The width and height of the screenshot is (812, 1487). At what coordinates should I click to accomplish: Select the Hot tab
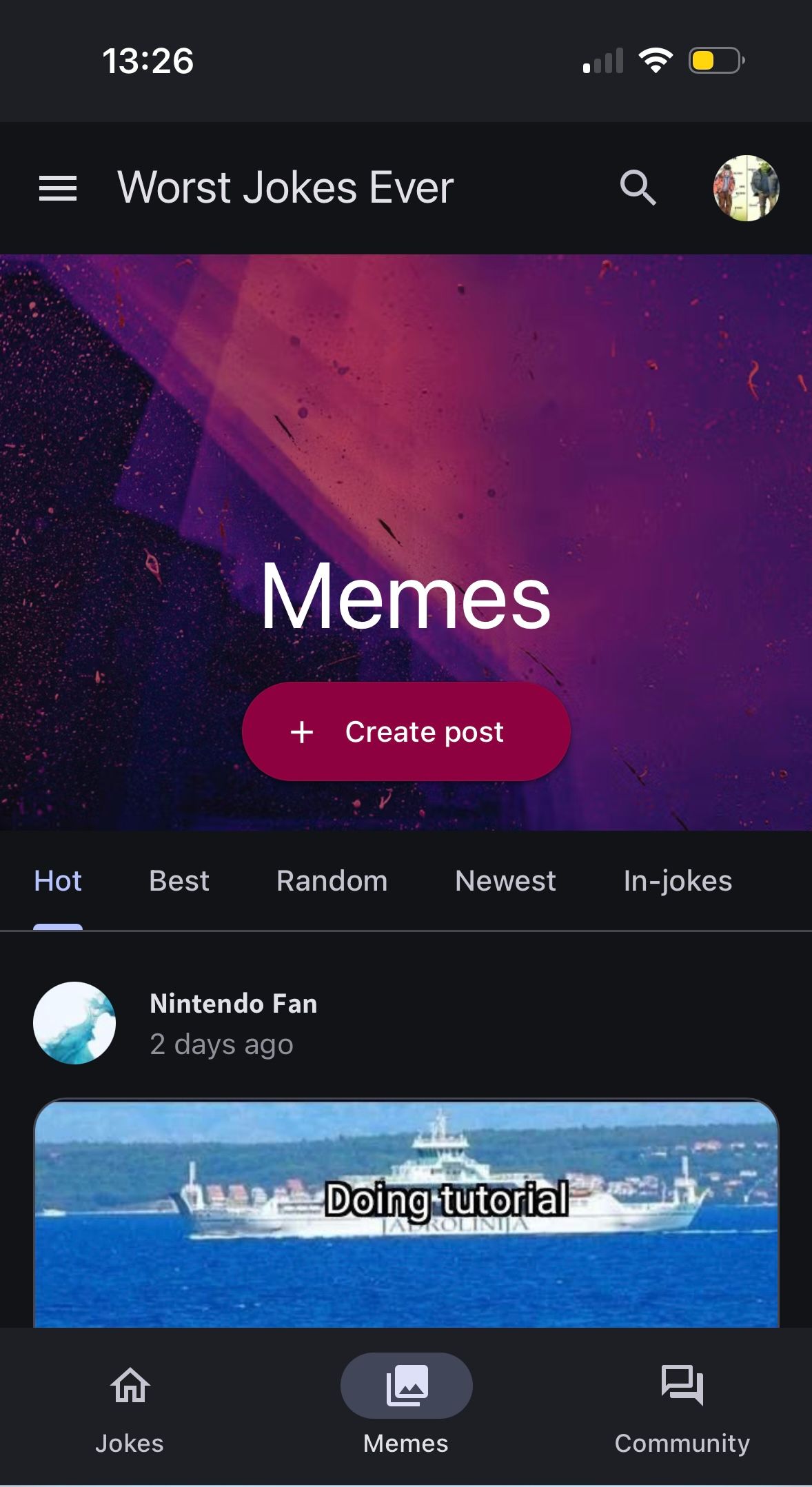(x=58, y=881)
